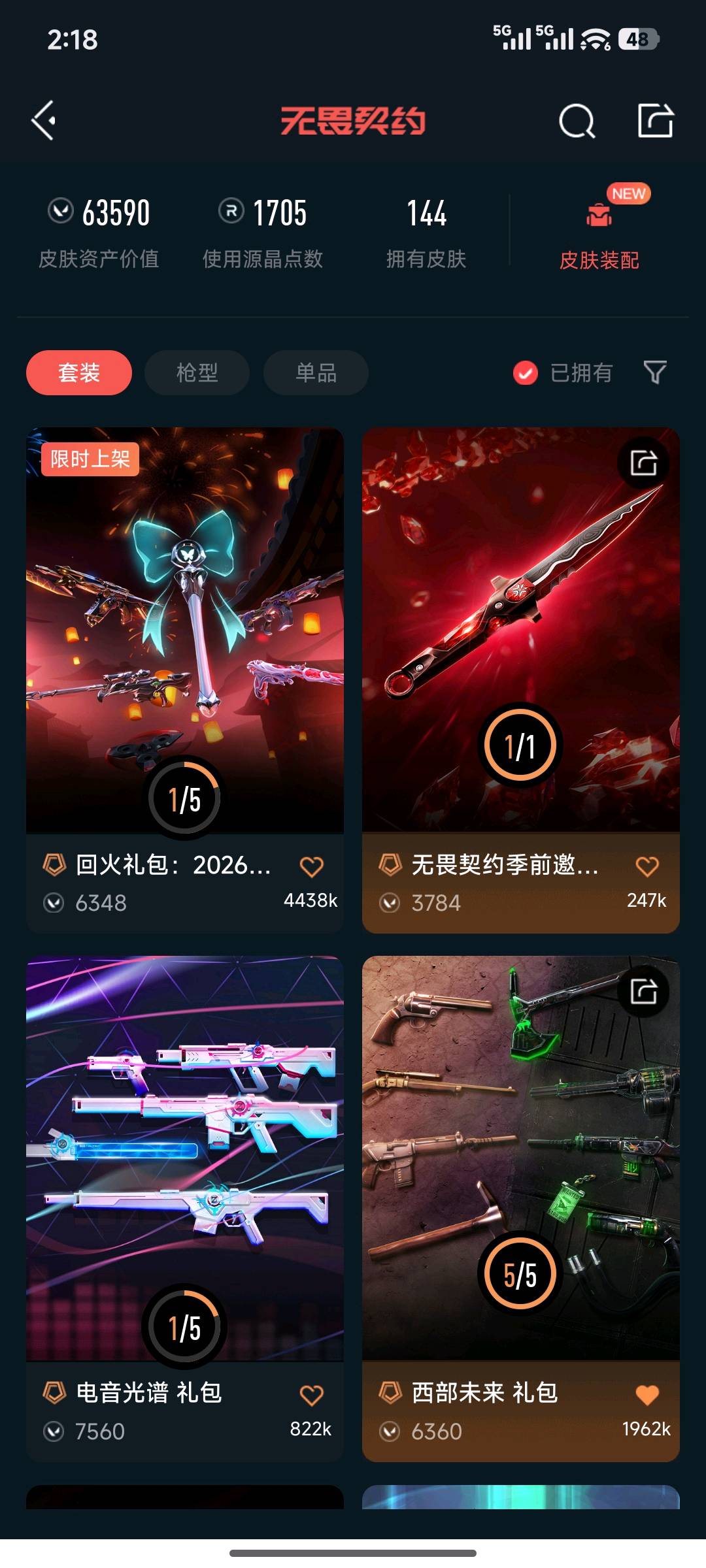Share this page from the header

point(656,120)
